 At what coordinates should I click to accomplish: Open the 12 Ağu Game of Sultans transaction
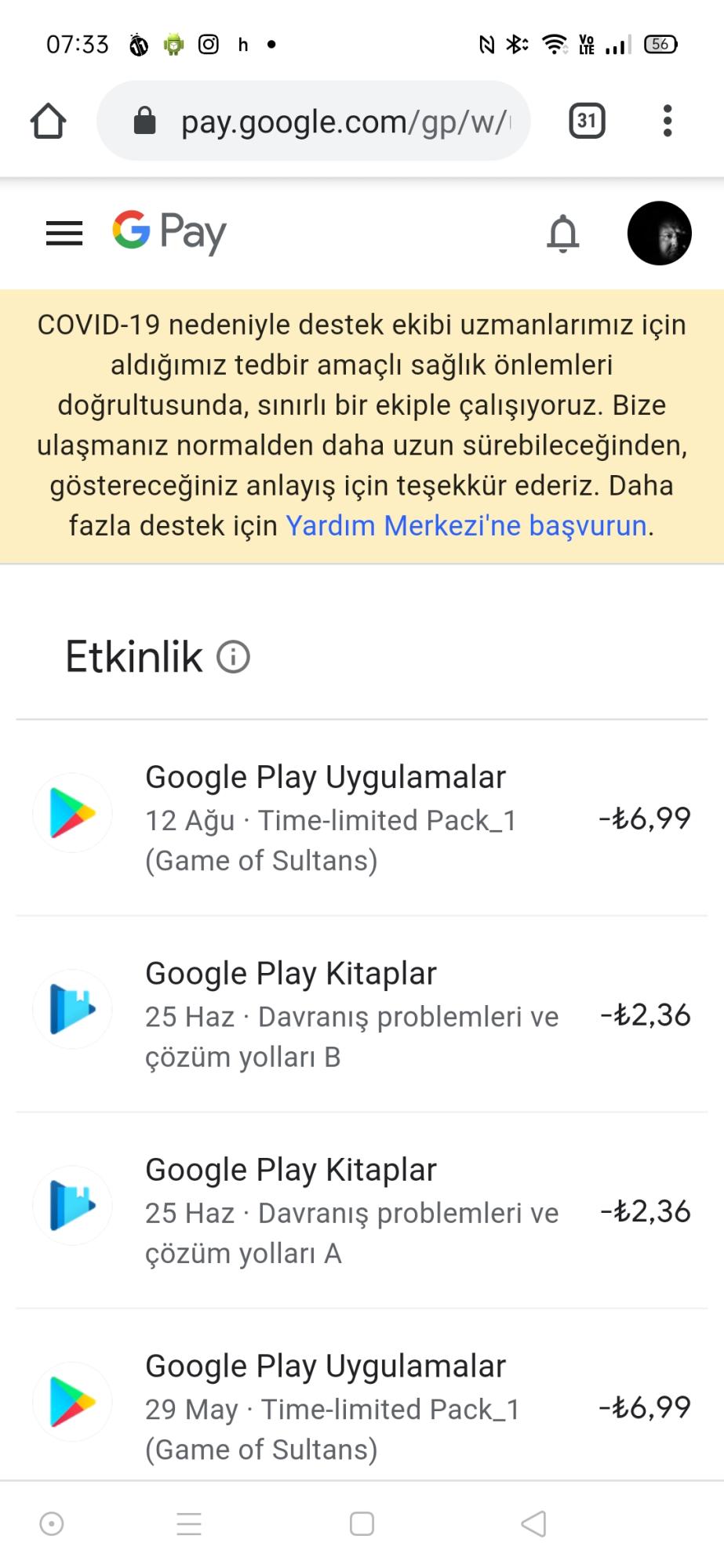362,818
